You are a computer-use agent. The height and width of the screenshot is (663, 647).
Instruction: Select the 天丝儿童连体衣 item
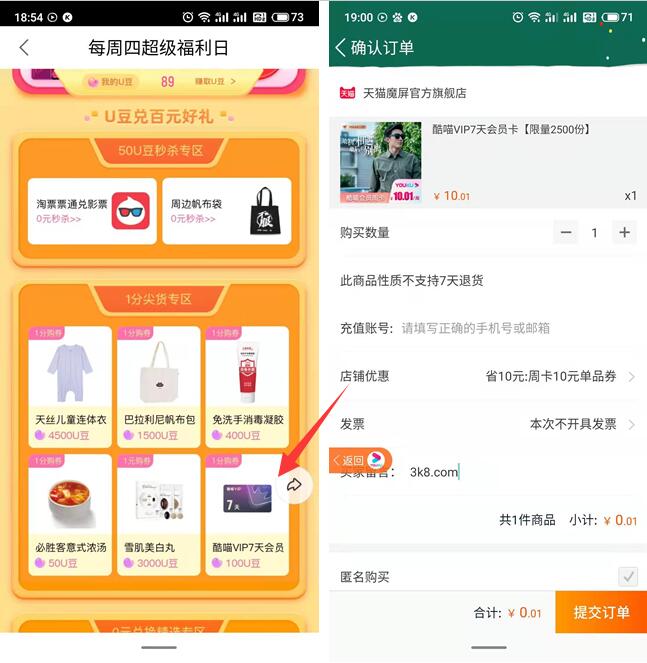(70, 385)
